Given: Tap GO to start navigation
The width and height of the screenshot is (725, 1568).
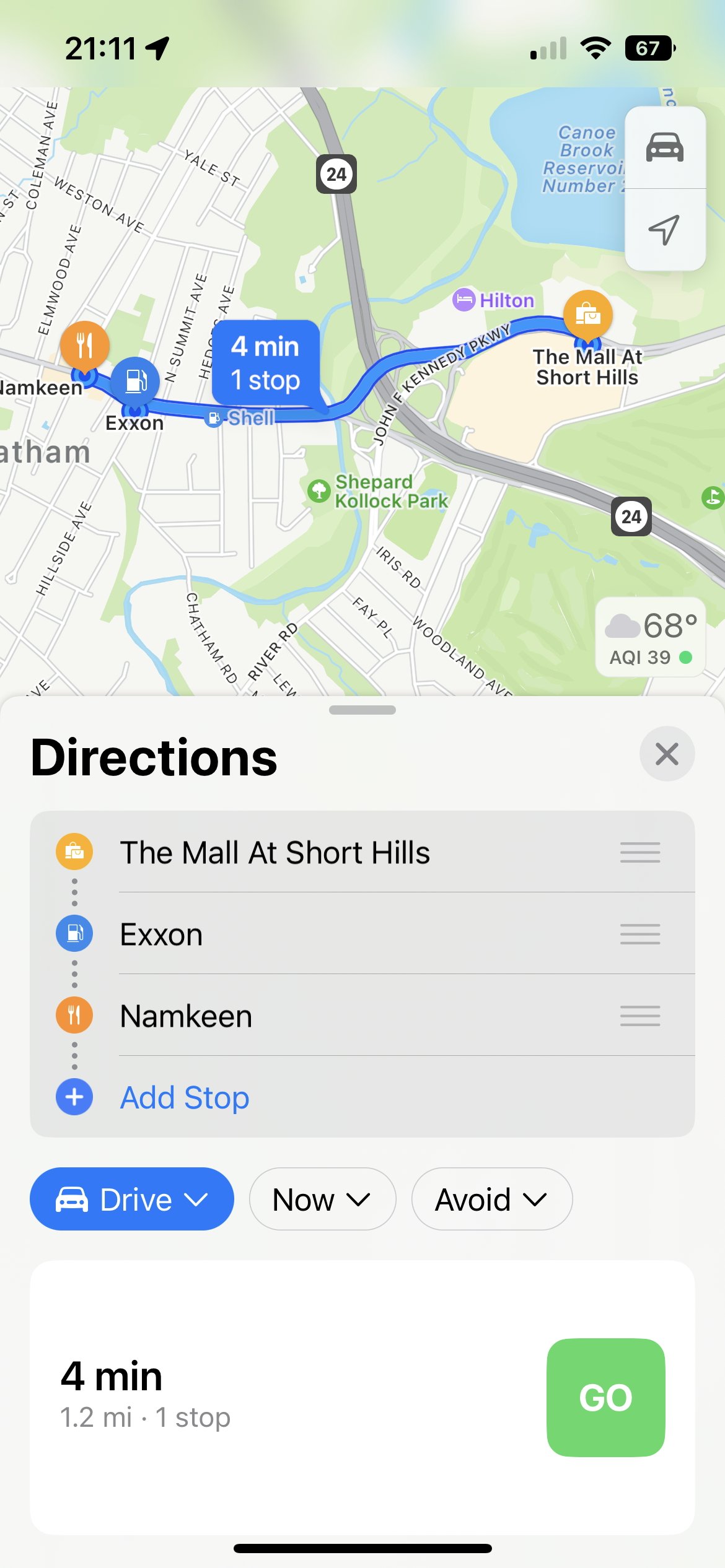Looking at the screenshot, I should pyautogui.click(x=605, y=1396).
